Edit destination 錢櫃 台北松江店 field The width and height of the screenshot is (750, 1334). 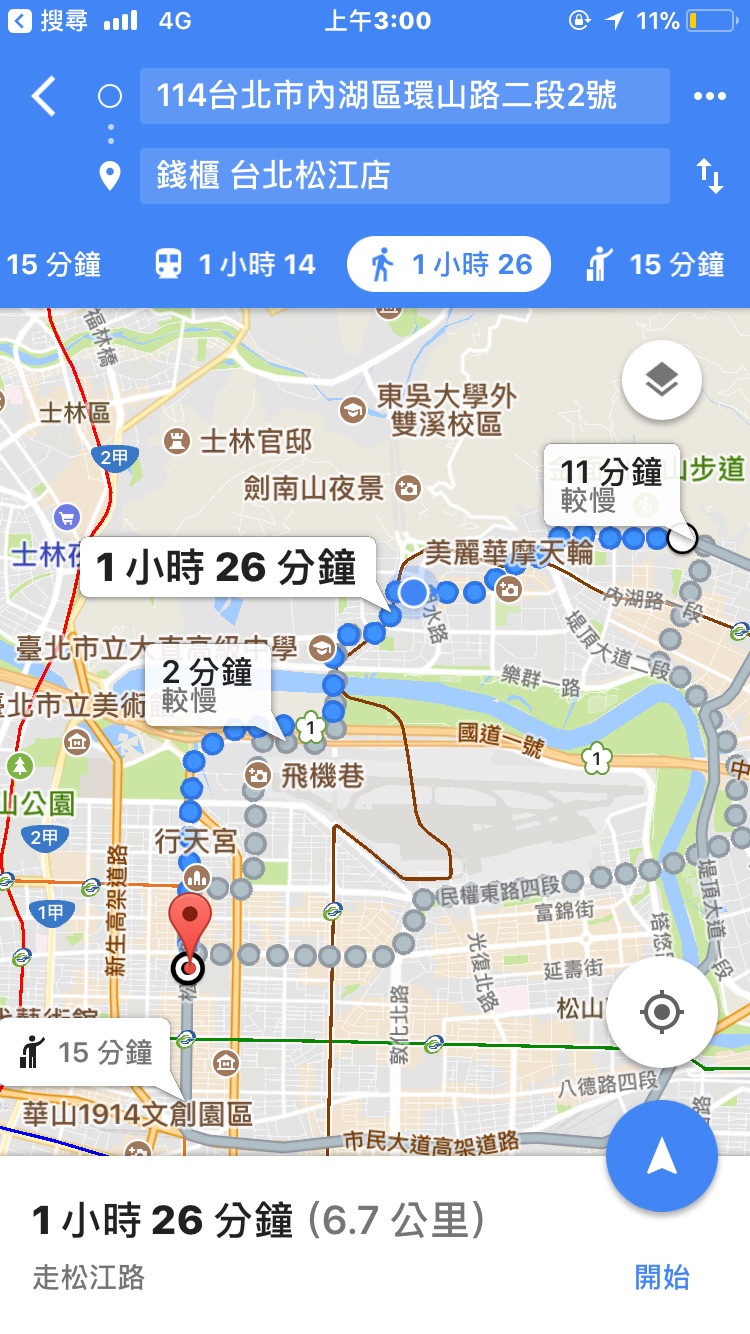pyautogui.click(x=404, y=176)
